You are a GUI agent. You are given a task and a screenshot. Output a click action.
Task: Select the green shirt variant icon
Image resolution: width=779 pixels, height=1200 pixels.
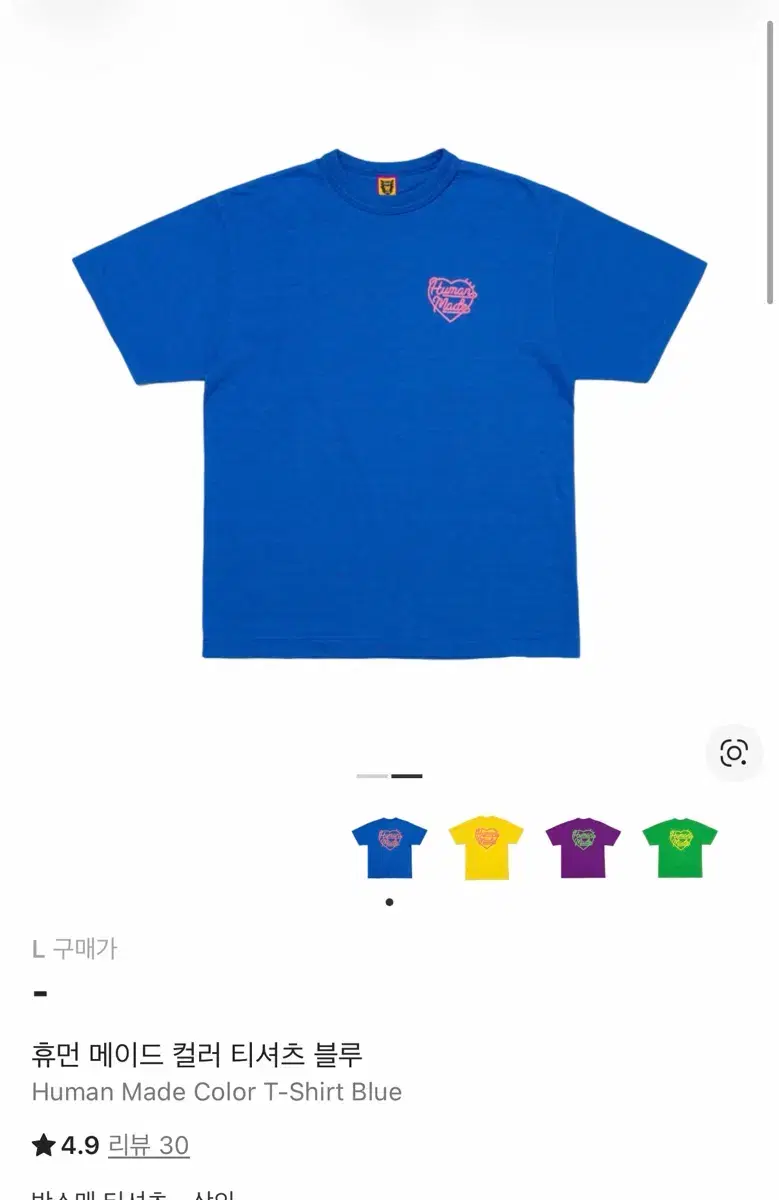(x=678, y=845)
